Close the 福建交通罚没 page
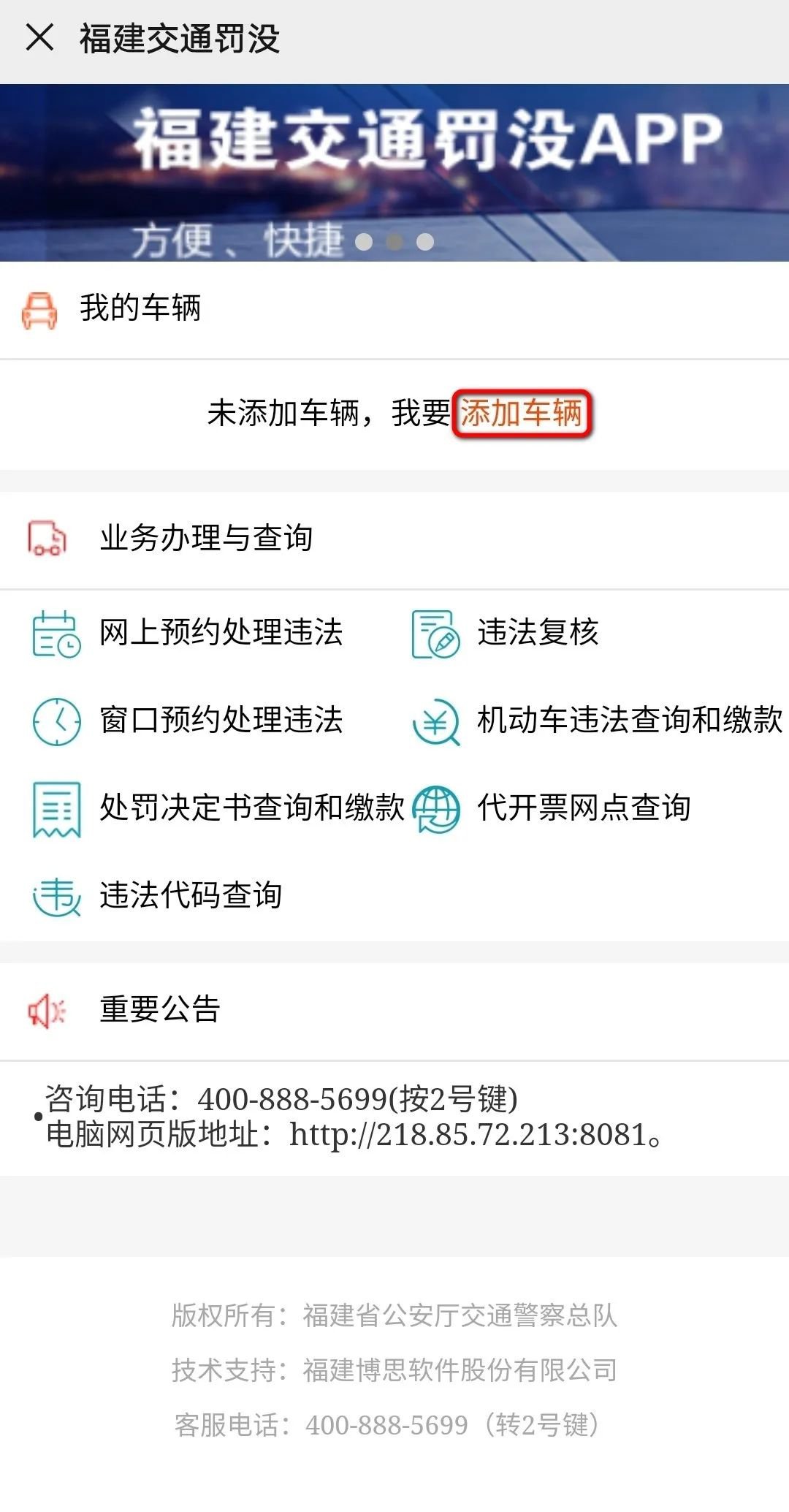This screenshot has height=1512, width=789. (x=40, y=37)
